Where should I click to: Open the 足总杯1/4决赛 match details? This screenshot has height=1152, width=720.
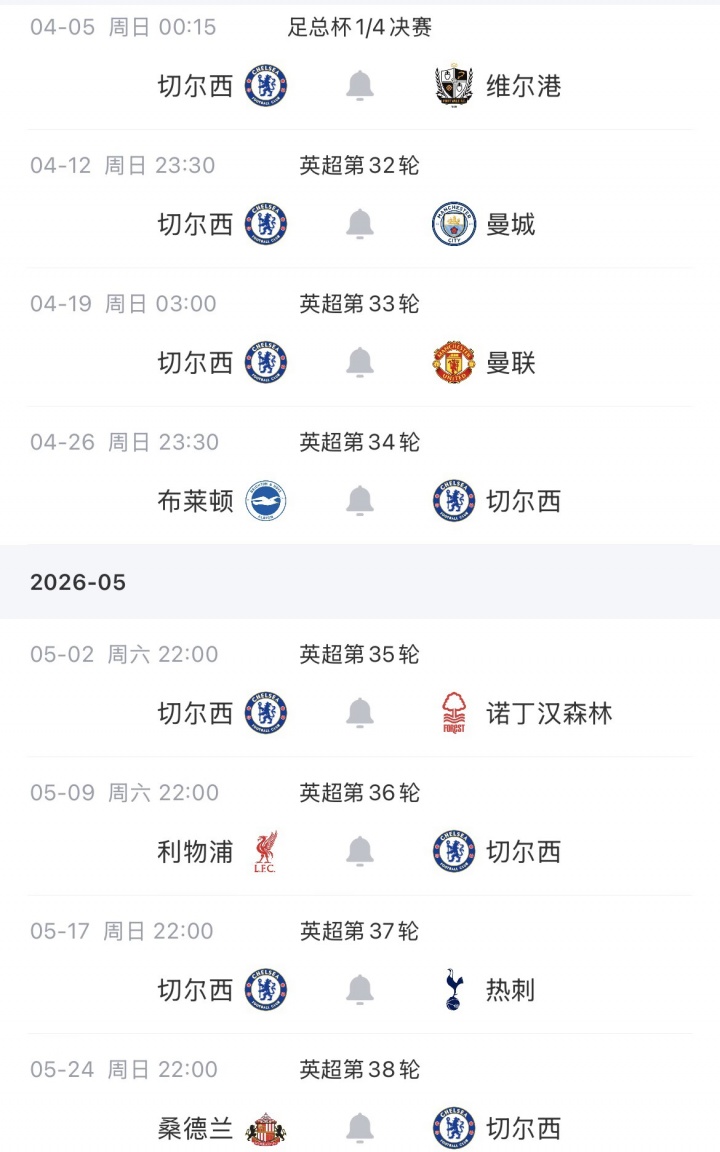[x=360, y=28]
